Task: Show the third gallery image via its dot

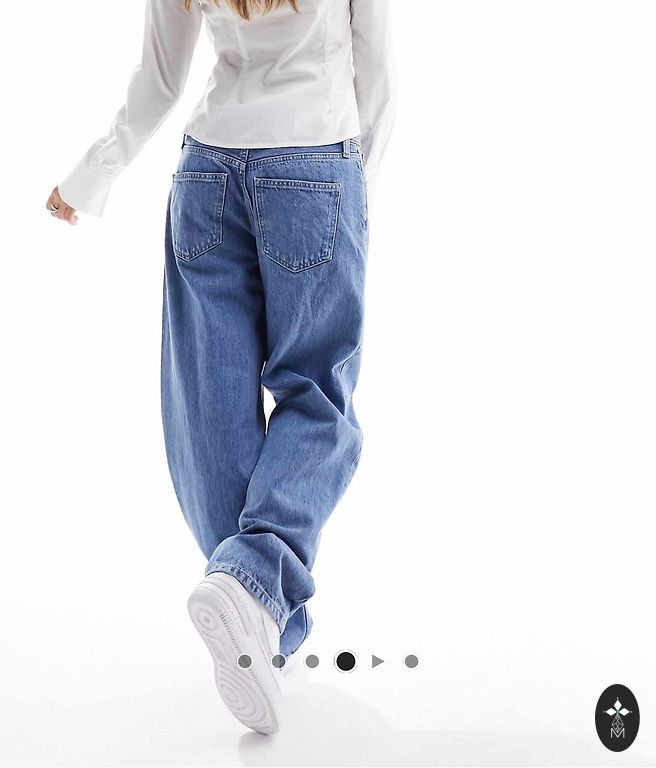Action: point(312,661)
